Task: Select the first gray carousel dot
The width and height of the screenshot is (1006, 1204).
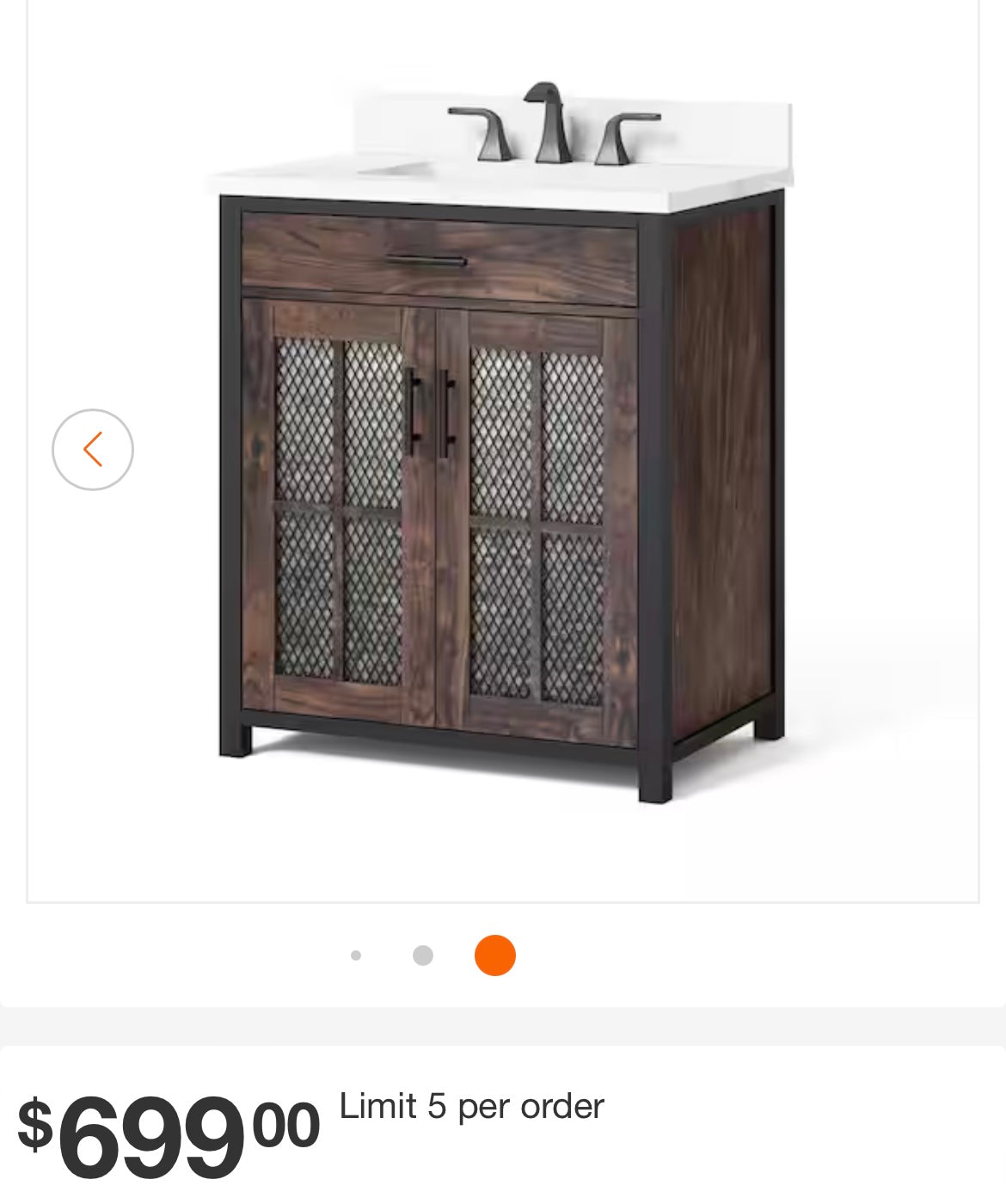Action: tap(355, 954)
